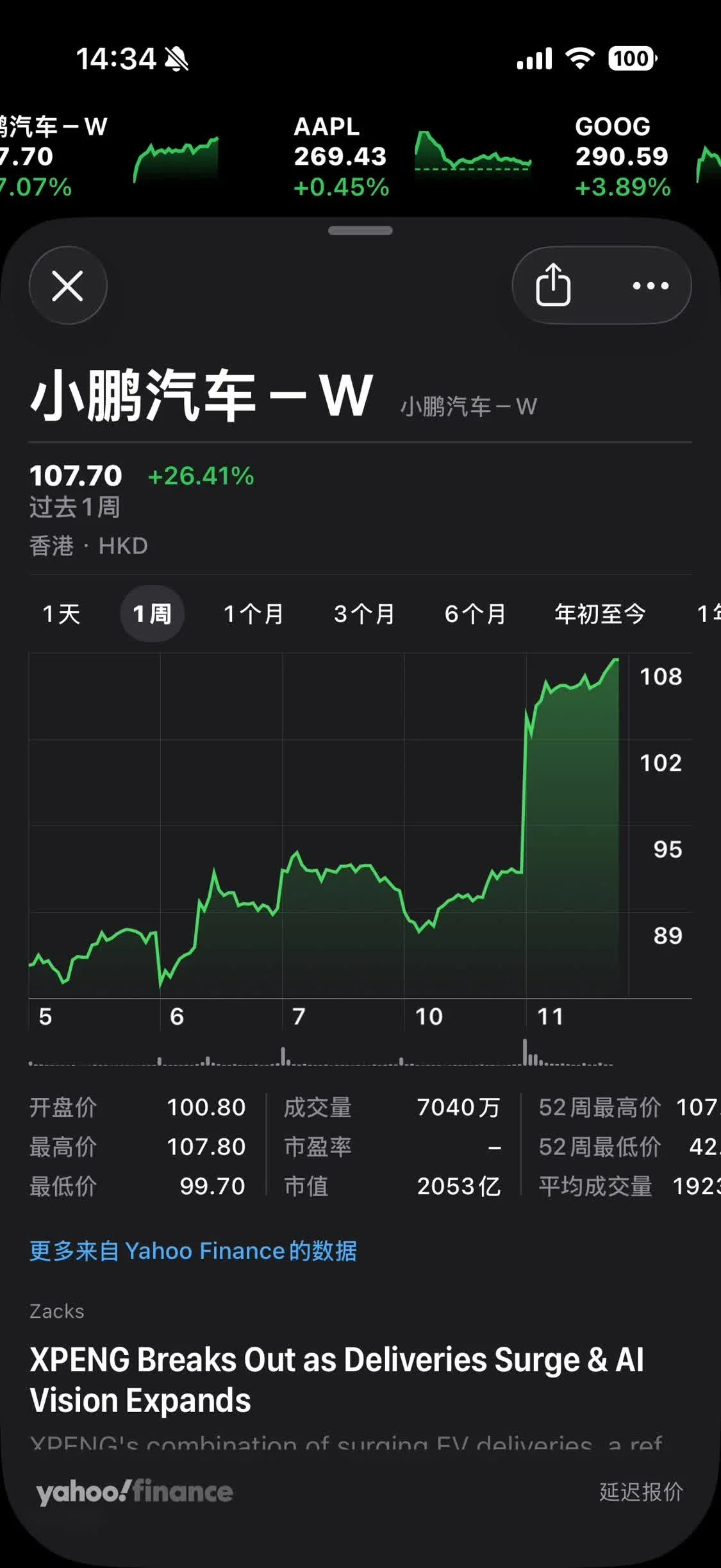Select 年初至今 chart range

(x=600, y=614)
